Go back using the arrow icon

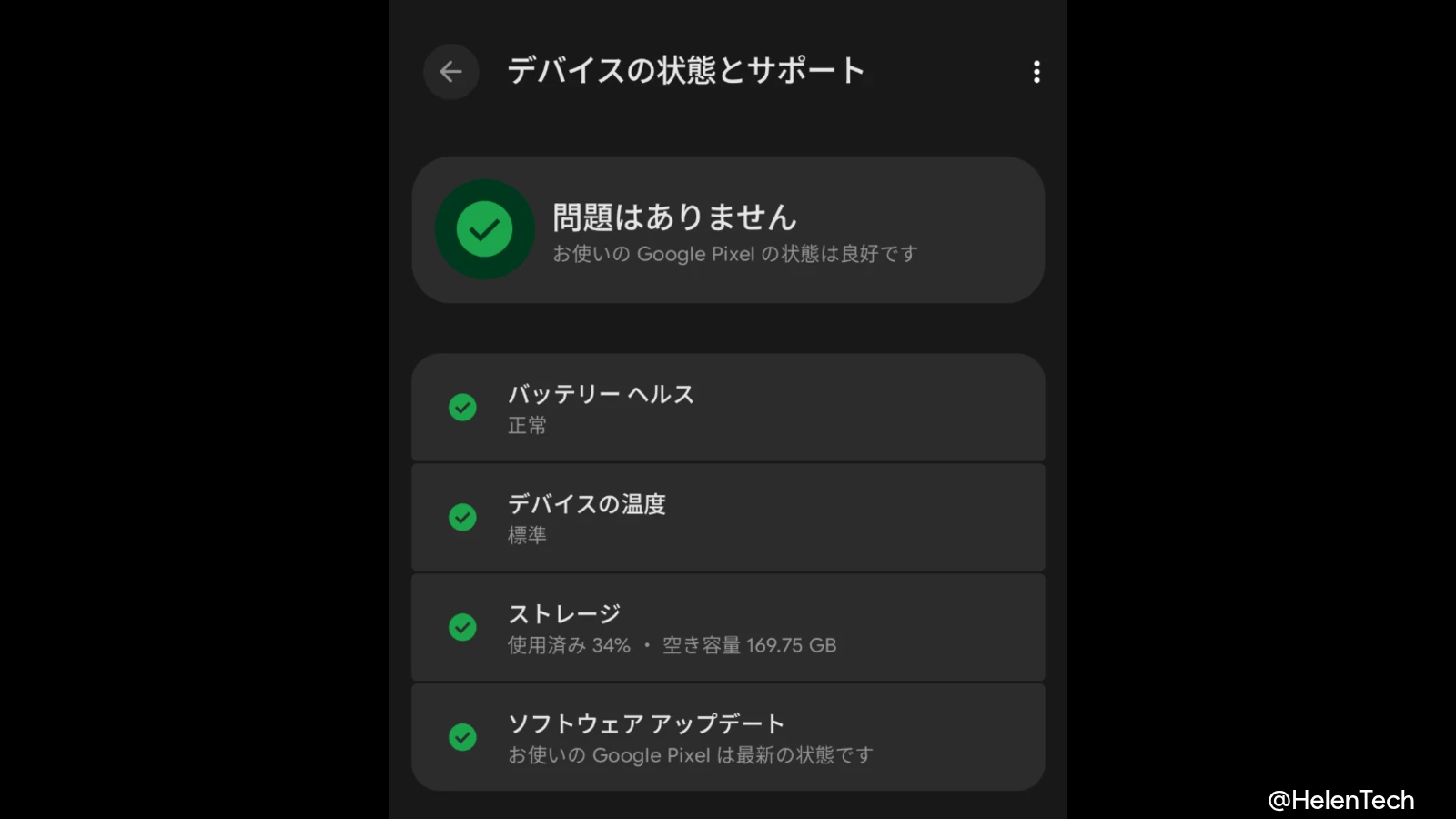click(450, 72)
